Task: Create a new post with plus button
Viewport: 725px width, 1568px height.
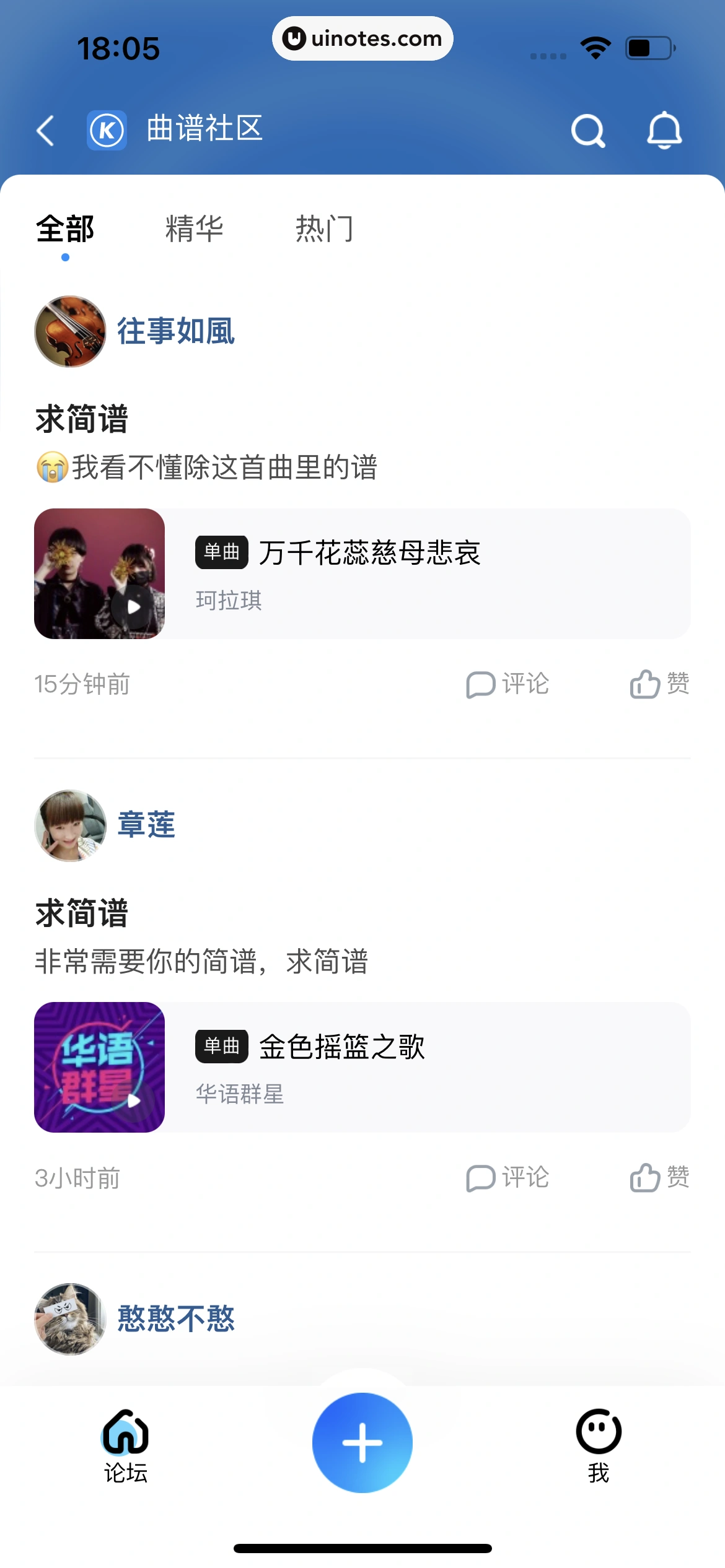Action: (362, 1442)
